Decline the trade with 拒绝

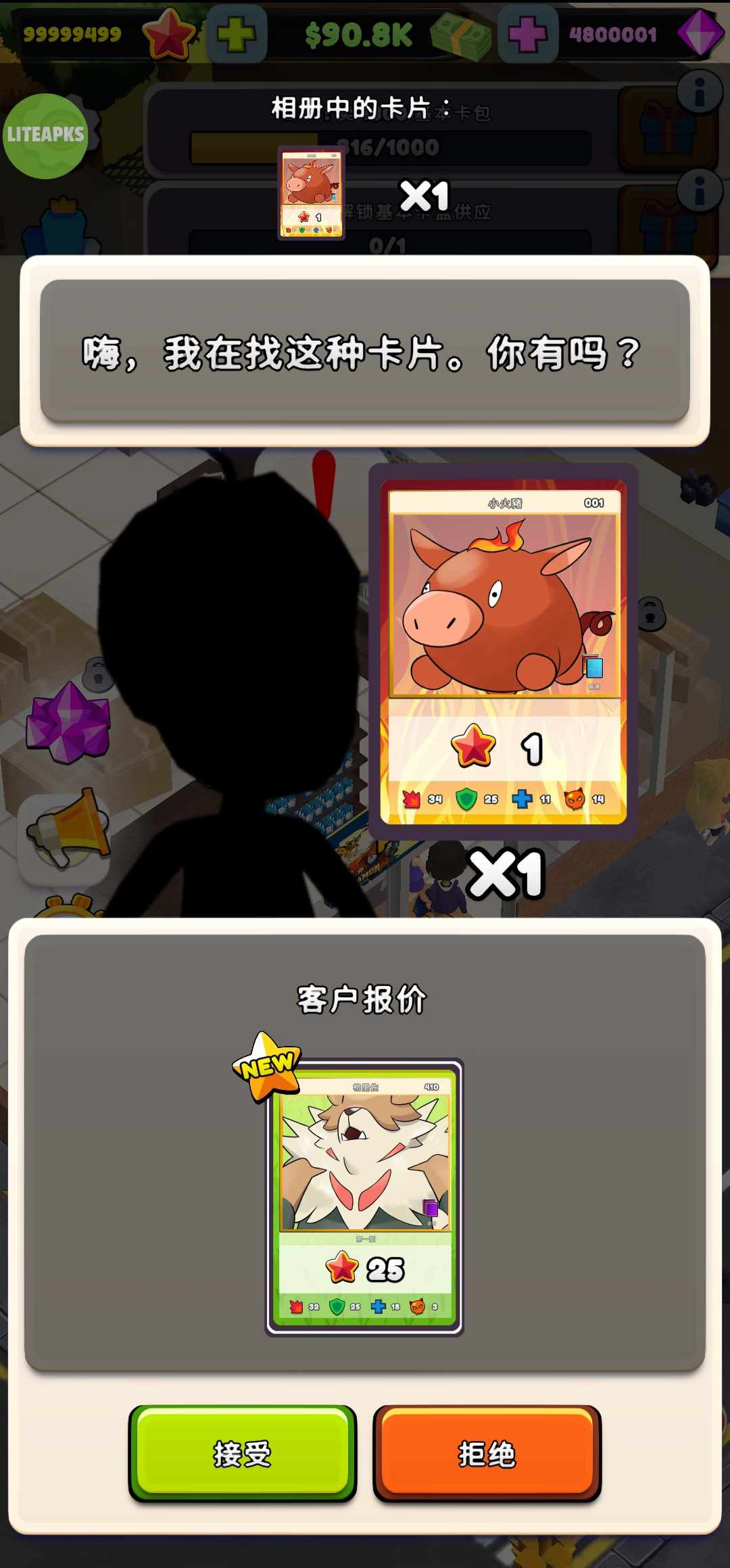(x=487, y=1452)
